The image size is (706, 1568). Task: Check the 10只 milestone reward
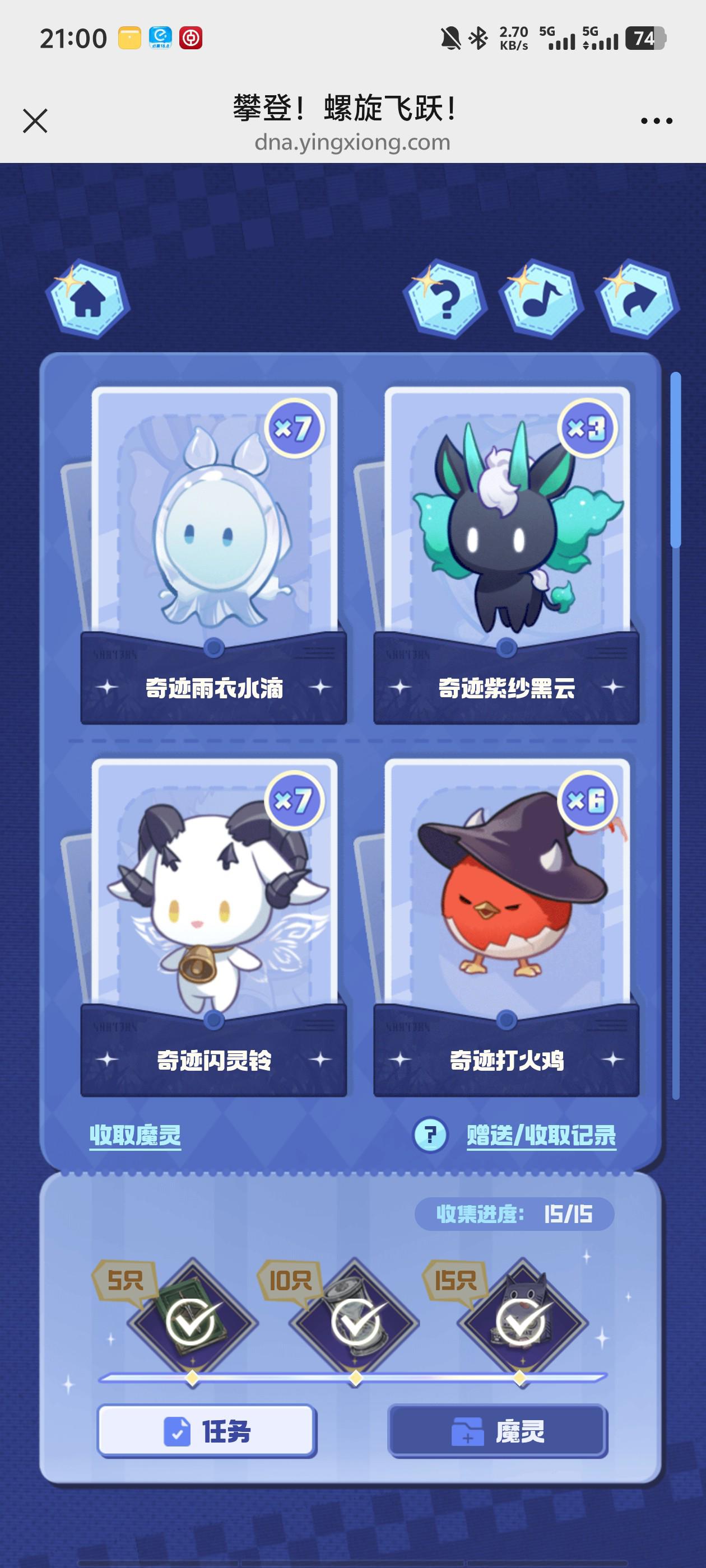[356, 1322]
